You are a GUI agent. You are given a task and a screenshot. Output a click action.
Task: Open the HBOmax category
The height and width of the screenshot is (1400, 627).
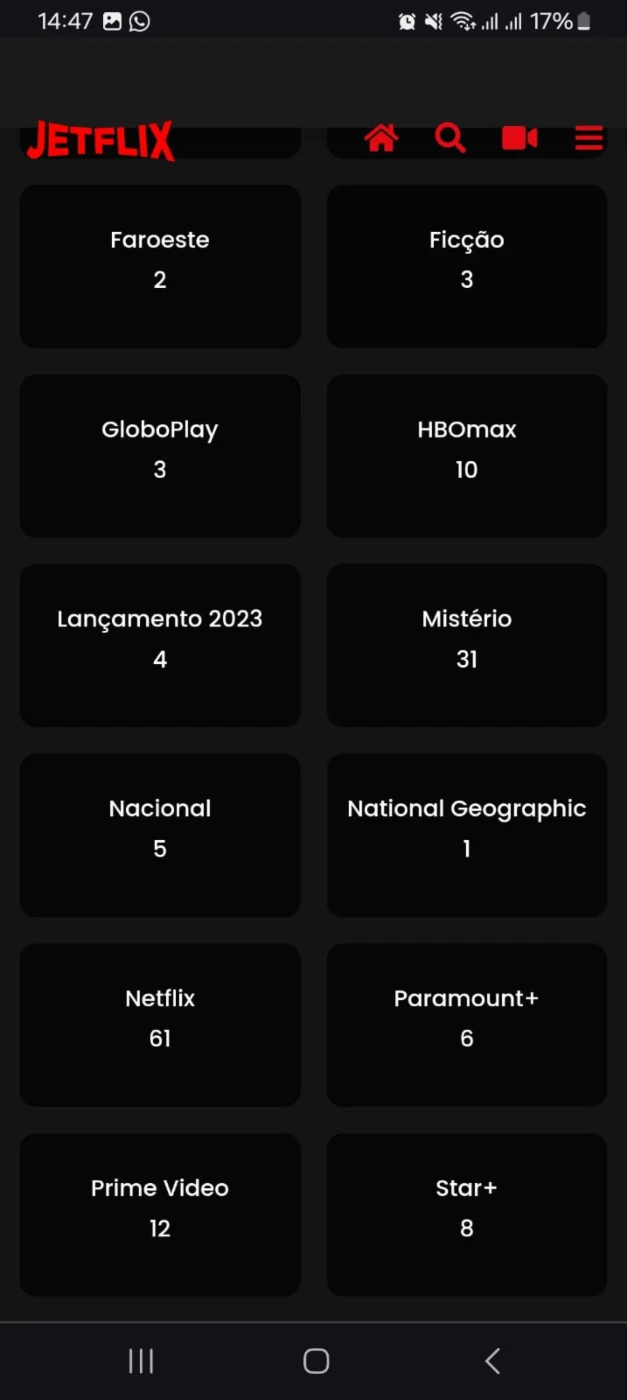[467, 456]
